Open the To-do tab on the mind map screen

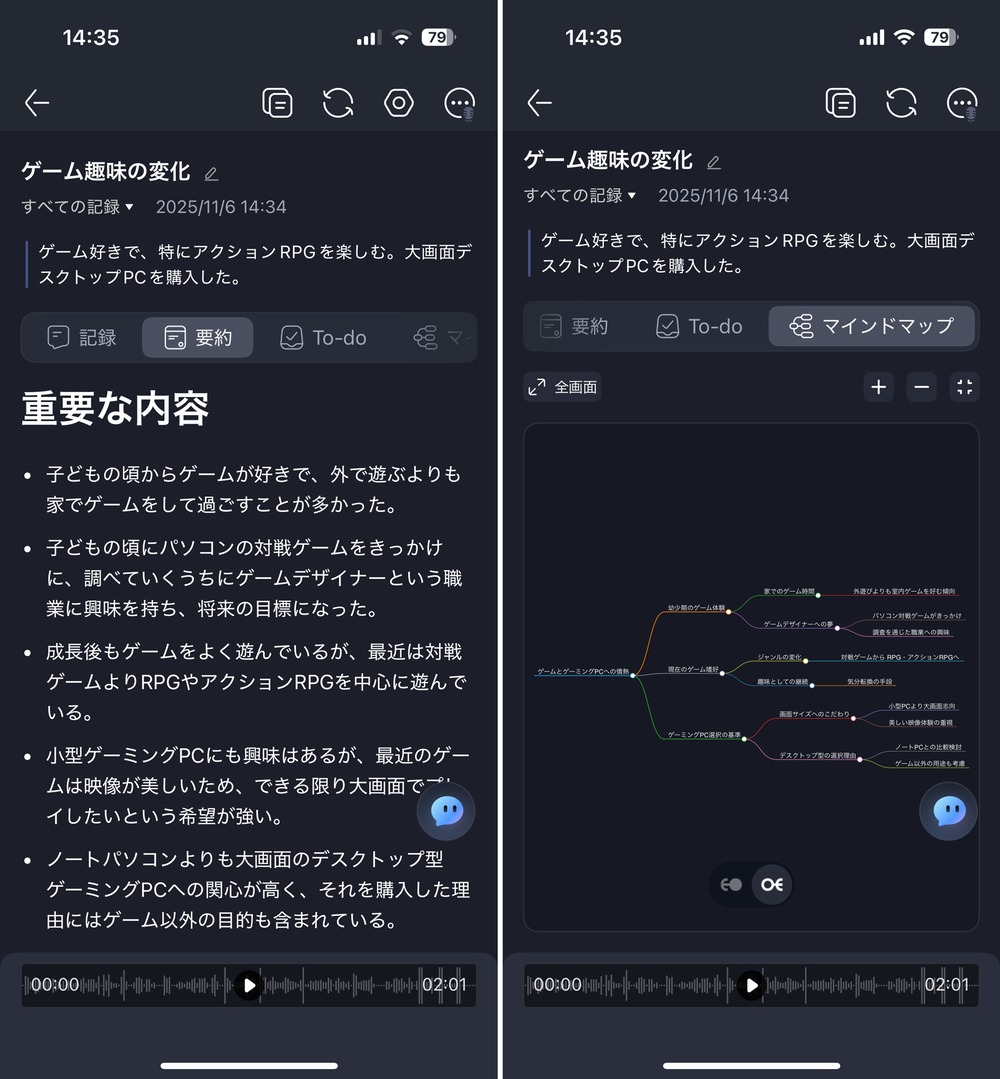(x=700, y=326)
